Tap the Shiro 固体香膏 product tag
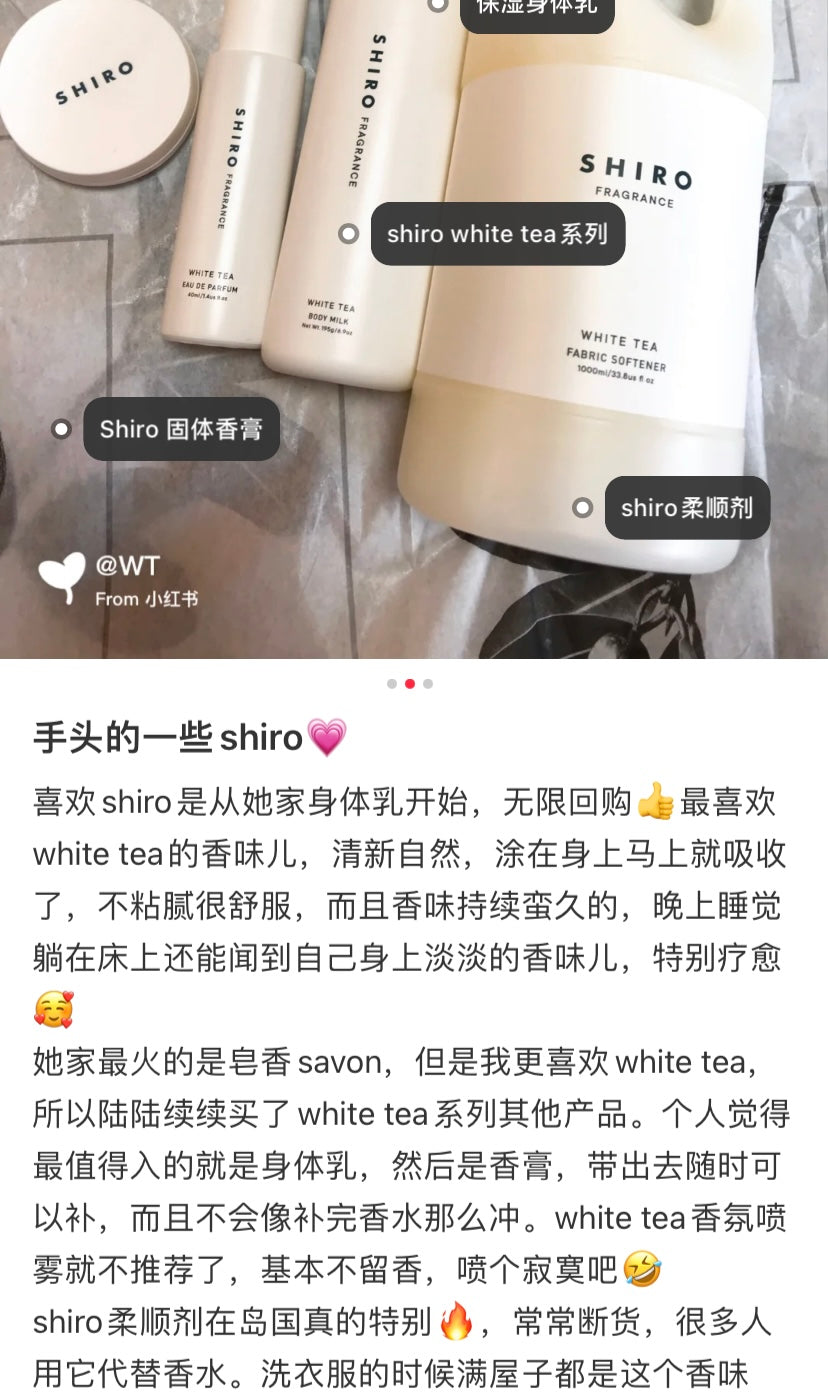Screen dimensions: 828x1393 click(x=181, y=429)
